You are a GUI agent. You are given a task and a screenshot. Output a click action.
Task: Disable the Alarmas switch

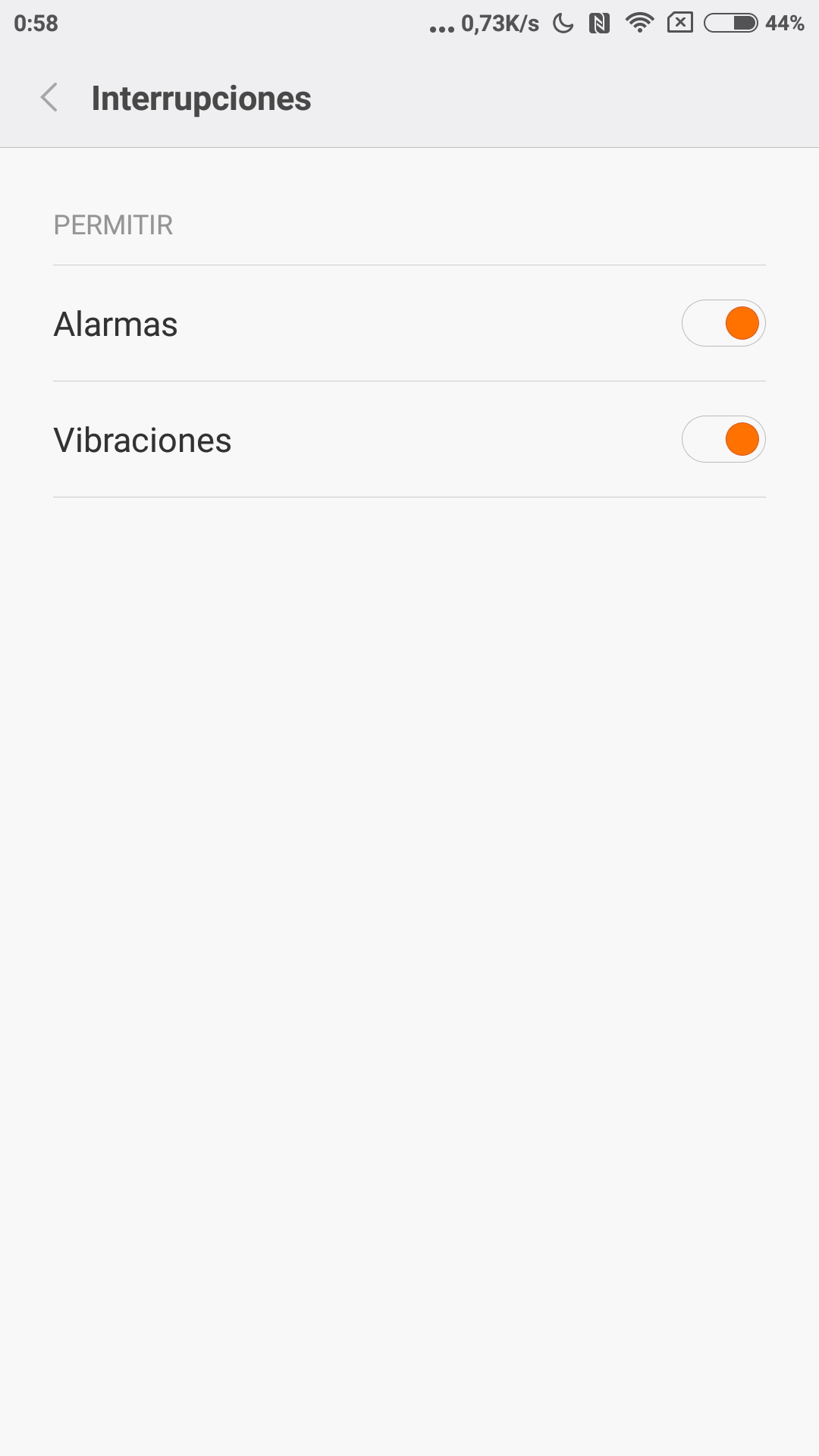coord(723,323)
